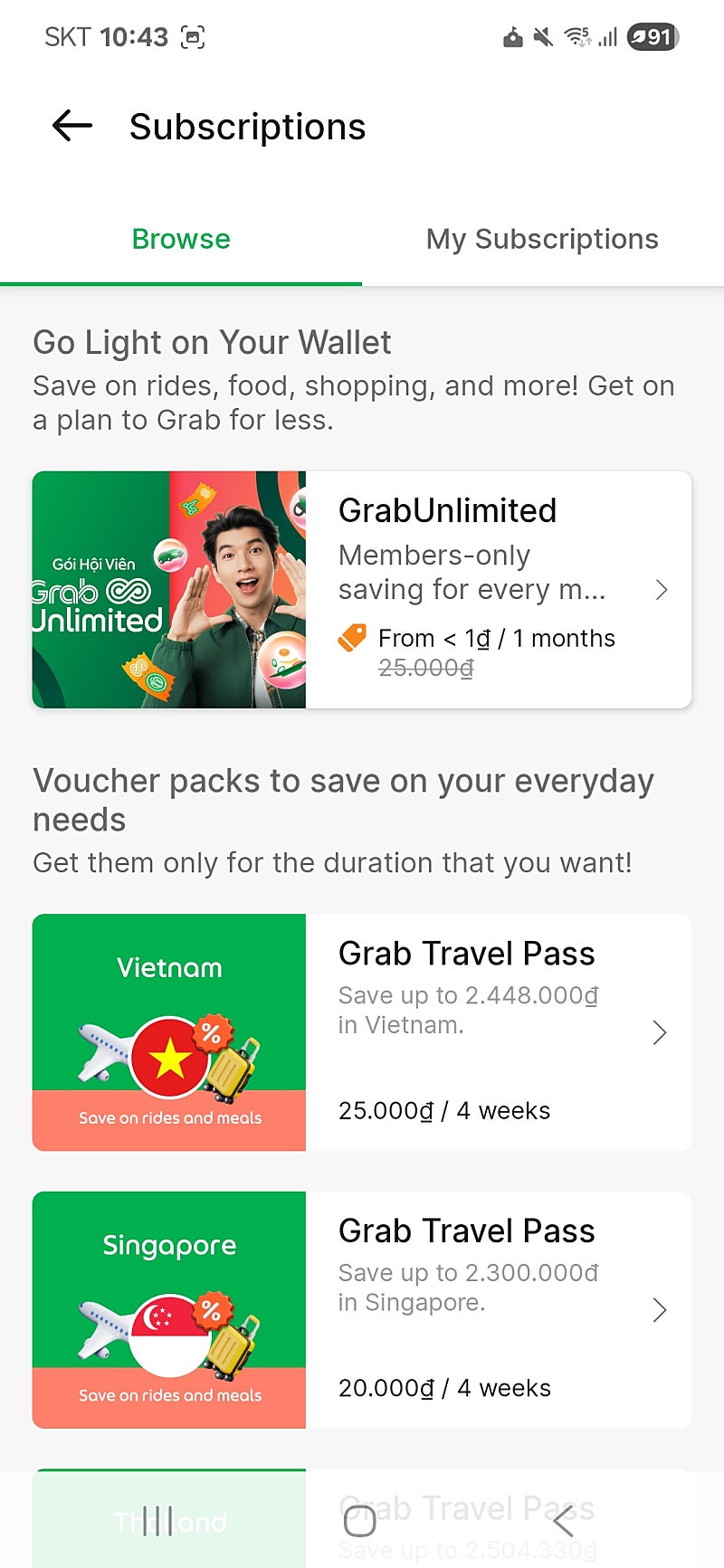
Task: Open Grab Travel Pass for Singapore
Action: click(x=362, y=1309)
